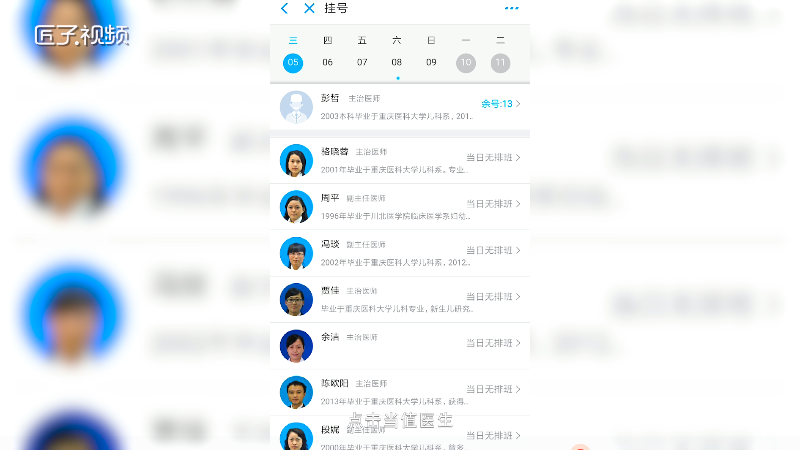Select date 08 (周六)
The height and width of the screenshot is (450, 800).
pyautogui.click(x=397, y=62)
